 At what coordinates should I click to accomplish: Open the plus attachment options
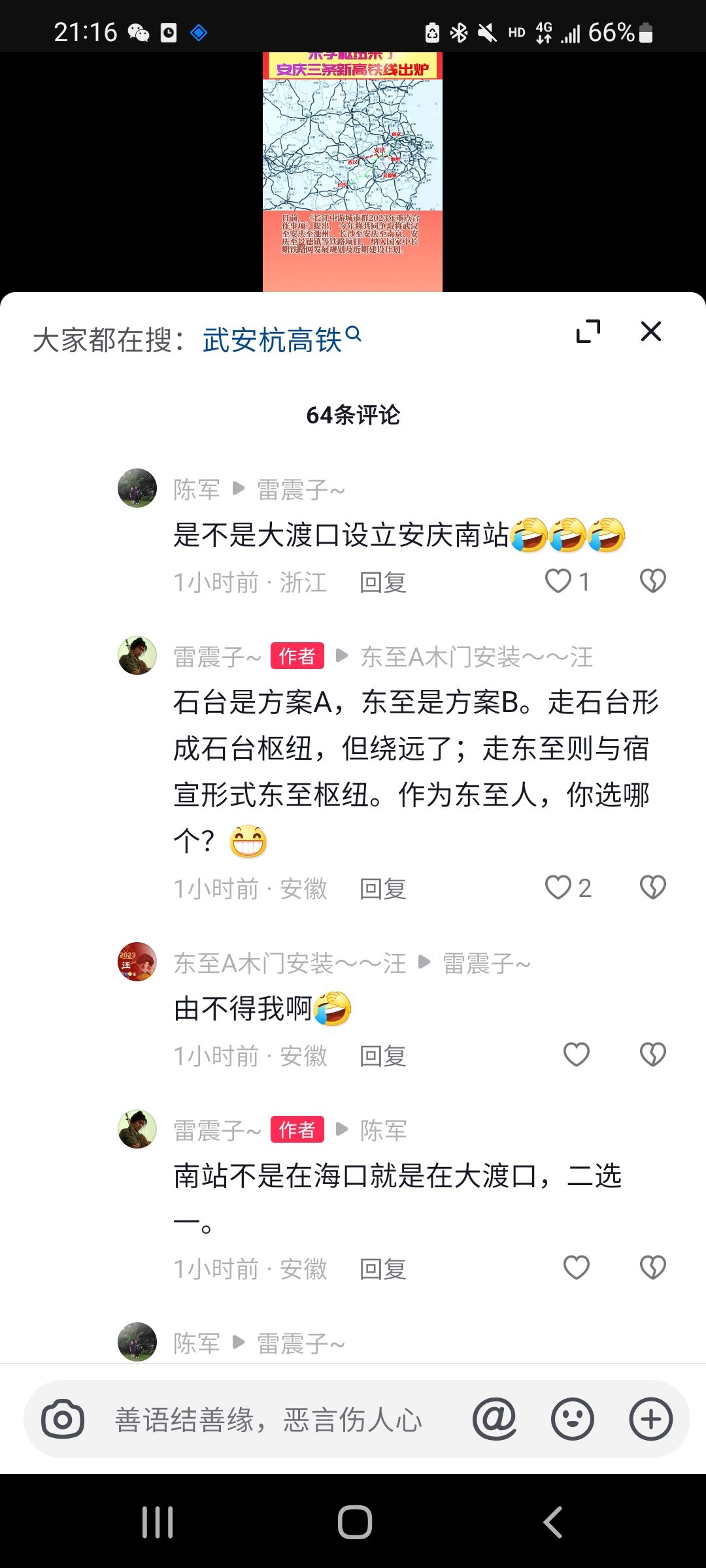click(x=650, y=1419)
